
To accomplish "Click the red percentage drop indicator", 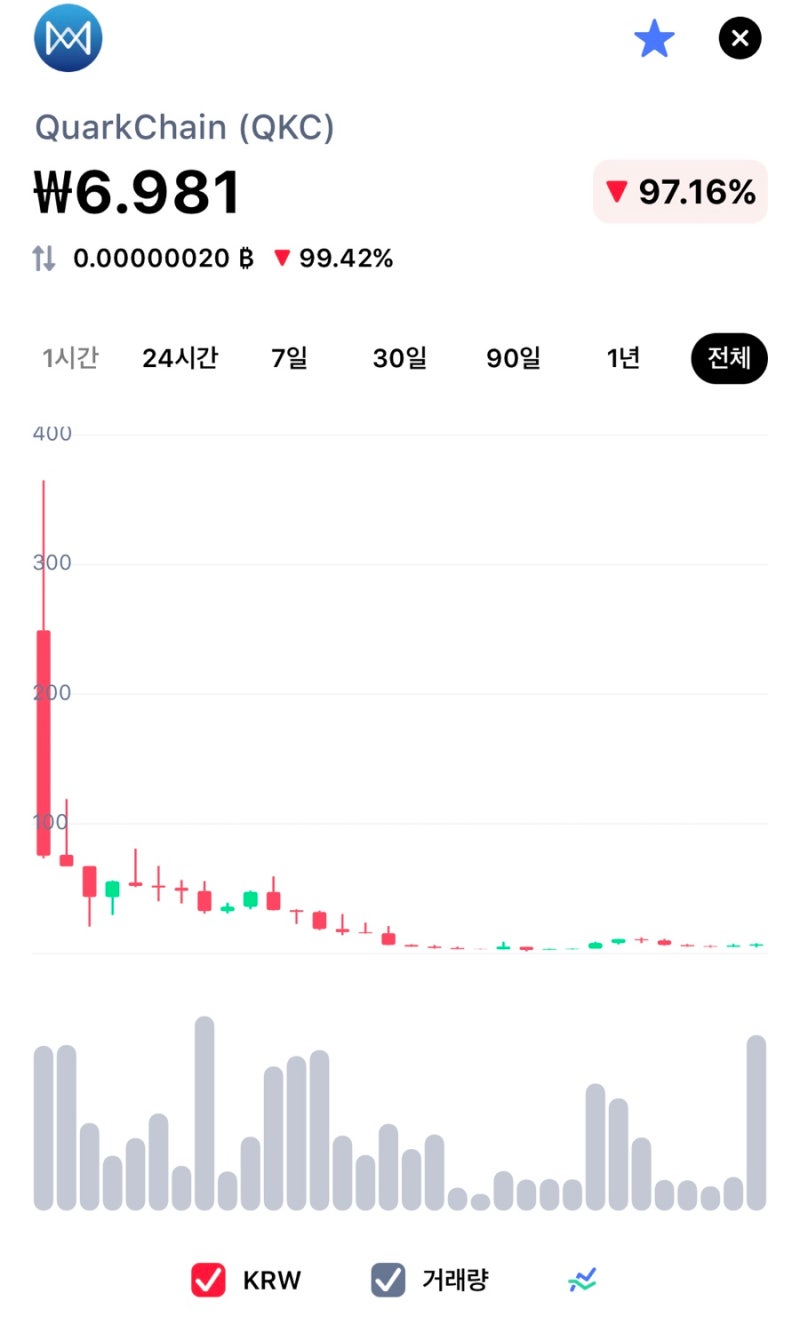I will [680, 190].
